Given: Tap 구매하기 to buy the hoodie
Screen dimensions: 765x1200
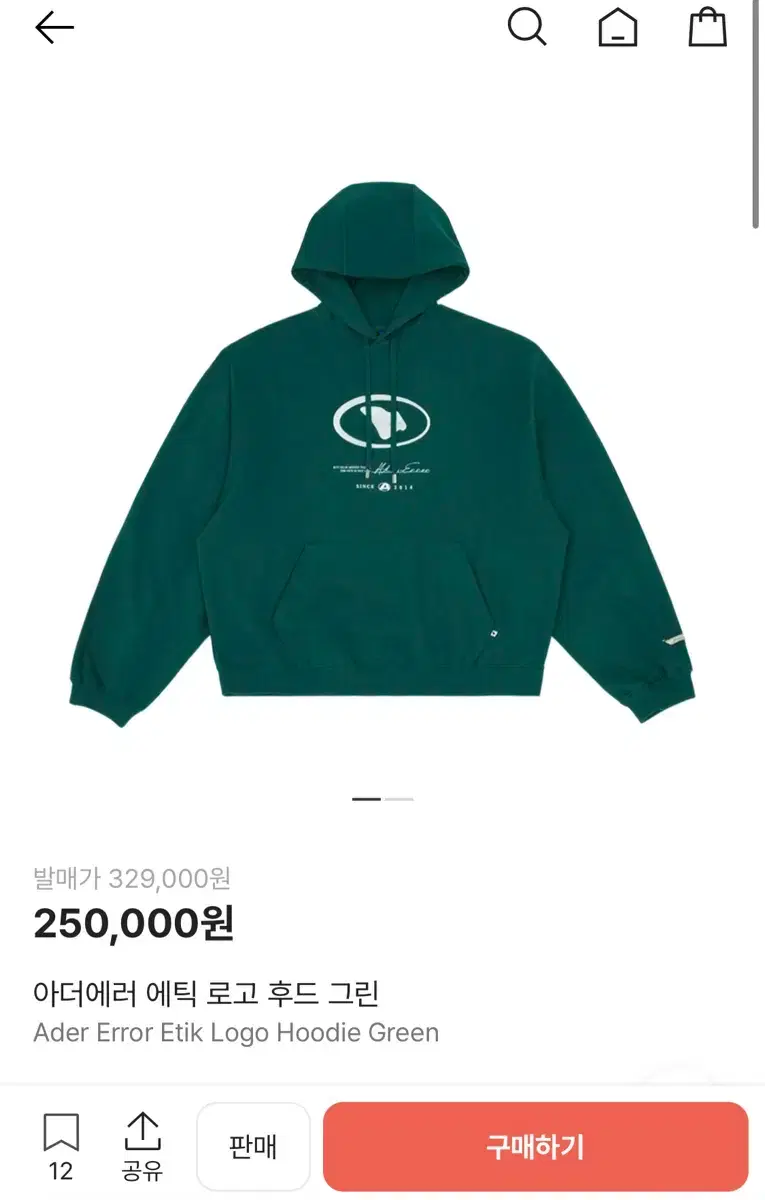Looking at the screenshot, I should [537, 1147].
